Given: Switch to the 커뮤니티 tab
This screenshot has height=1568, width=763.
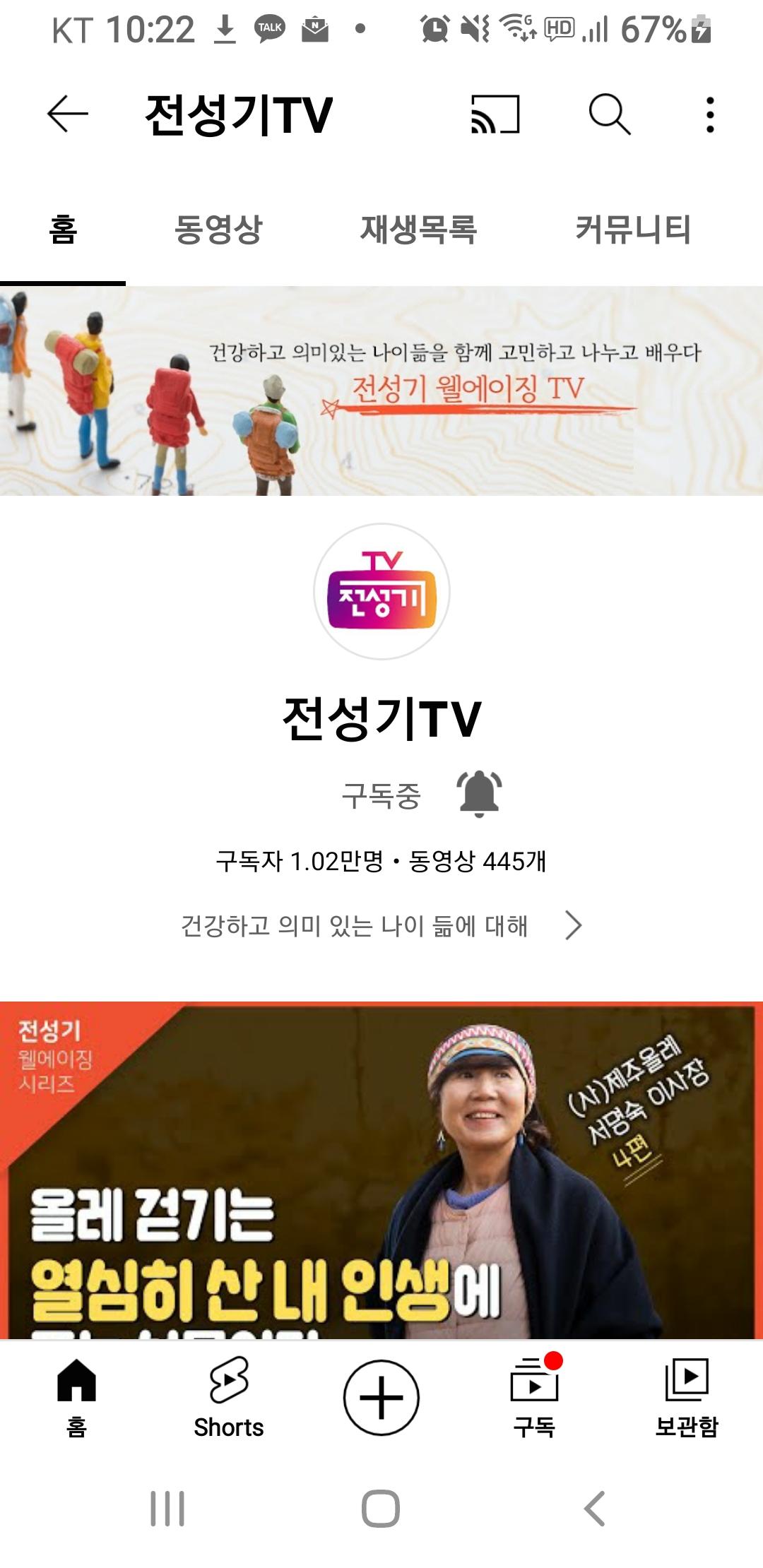Looking at the screenshot, I should click(632, 230).
